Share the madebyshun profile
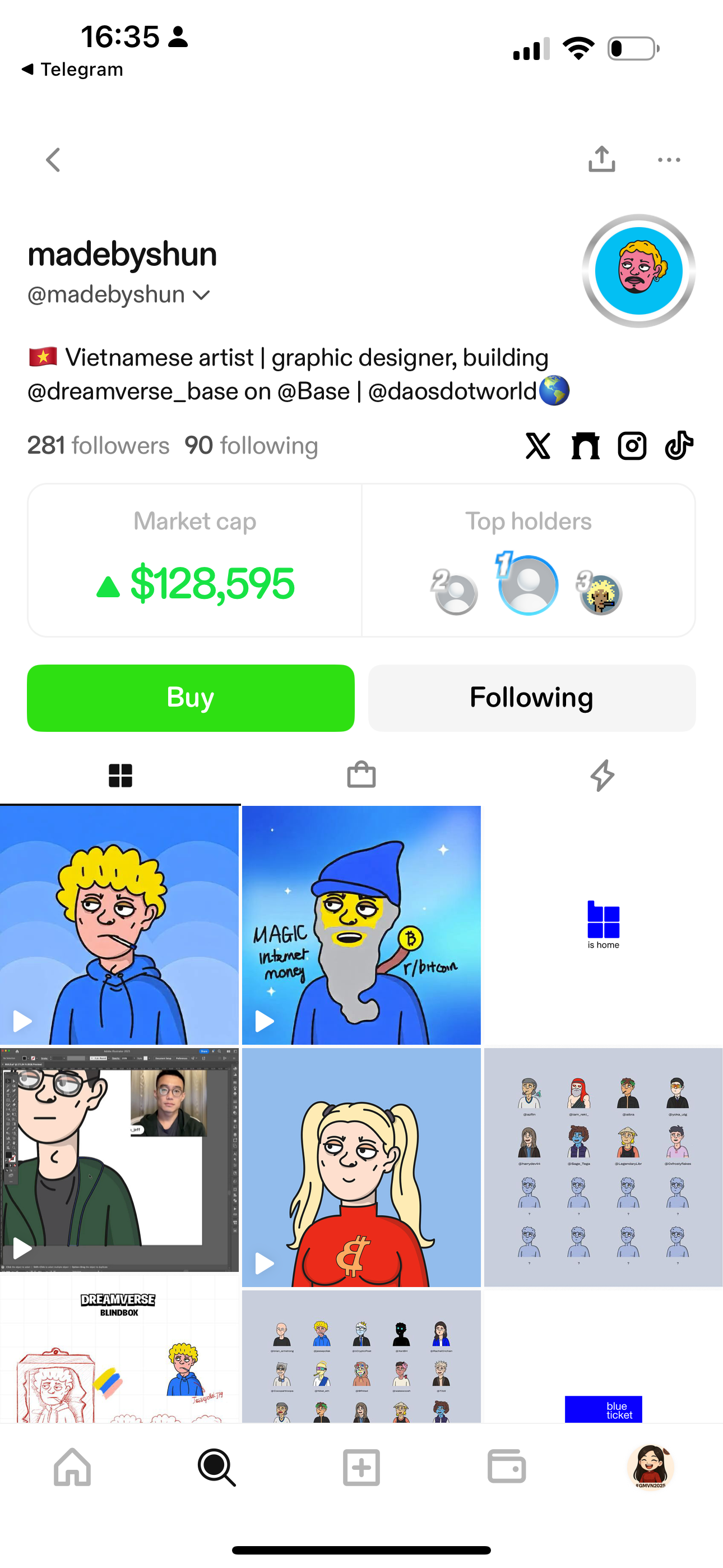 [601, 159]
